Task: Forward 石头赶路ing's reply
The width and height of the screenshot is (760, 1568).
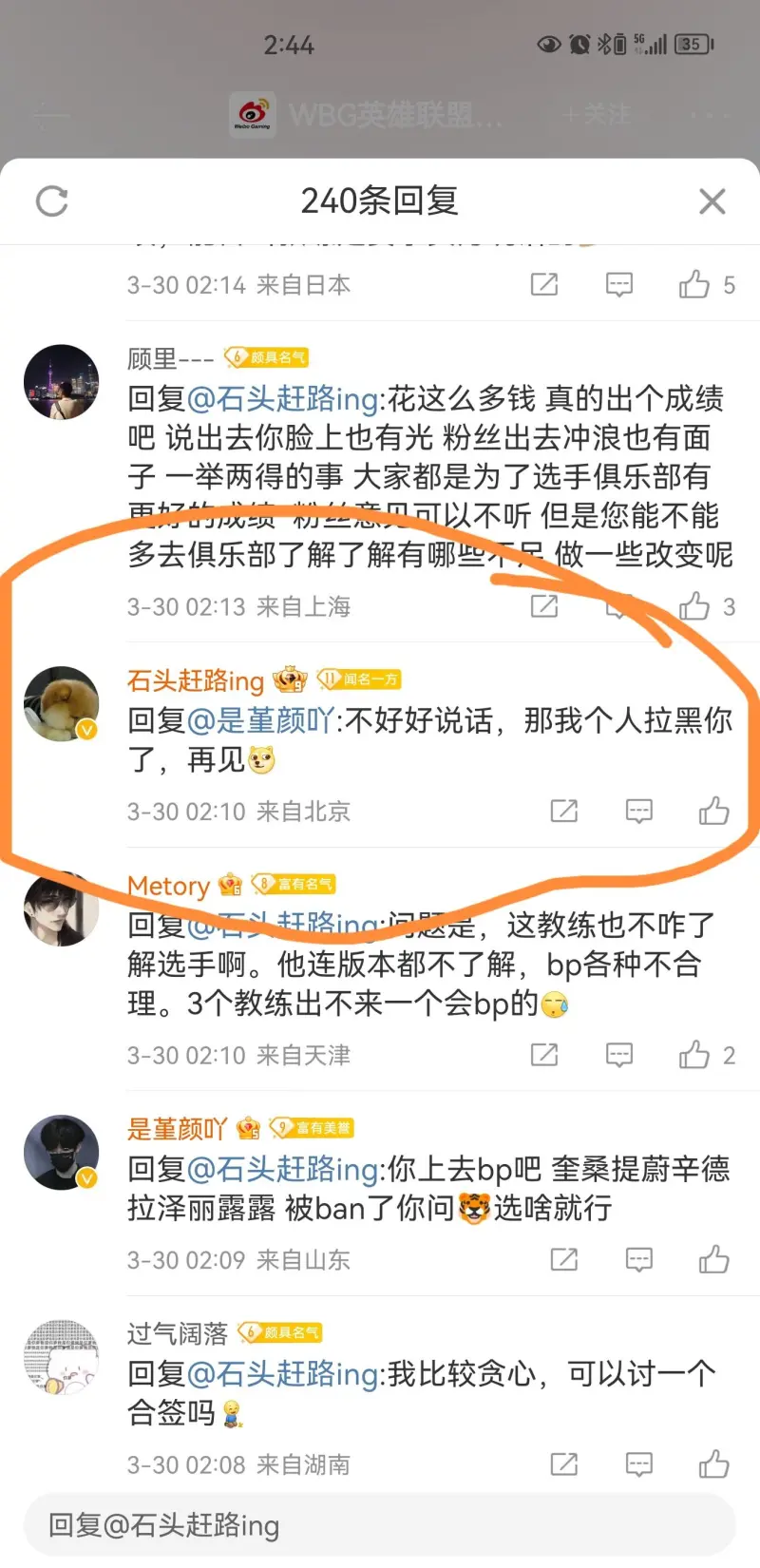Action: coord(563,811)
